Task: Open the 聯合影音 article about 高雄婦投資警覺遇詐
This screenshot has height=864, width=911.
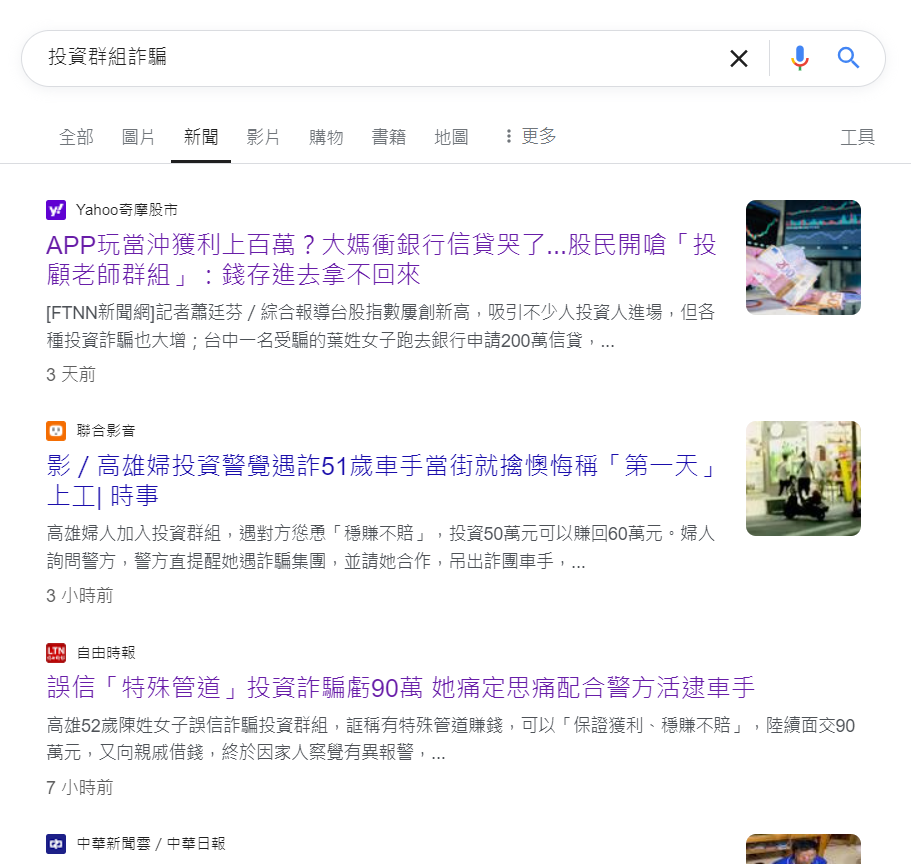Action: click(381, 480)
